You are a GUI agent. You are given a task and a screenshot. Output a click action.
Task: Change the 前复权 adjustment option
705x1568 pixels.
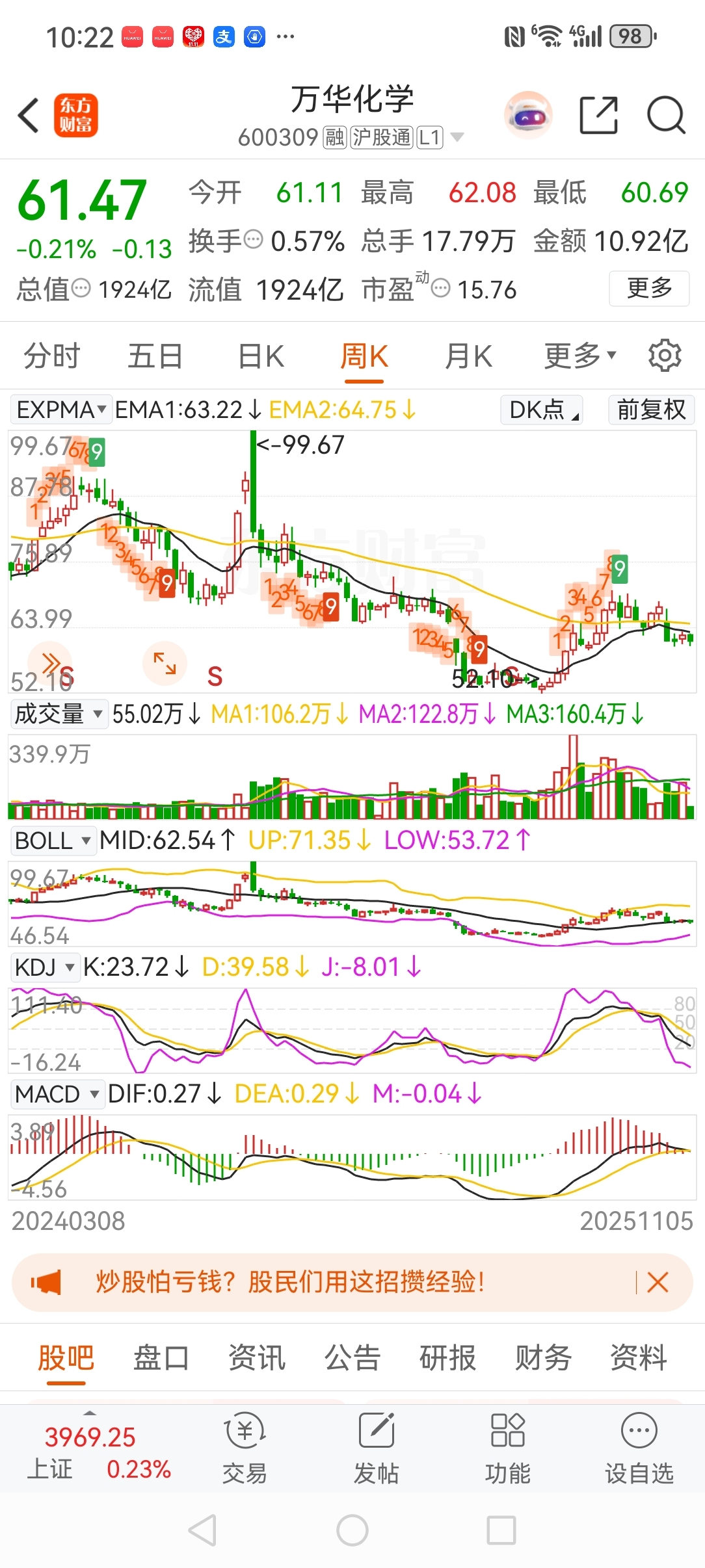pyautogui.click(x=651, y=410)
